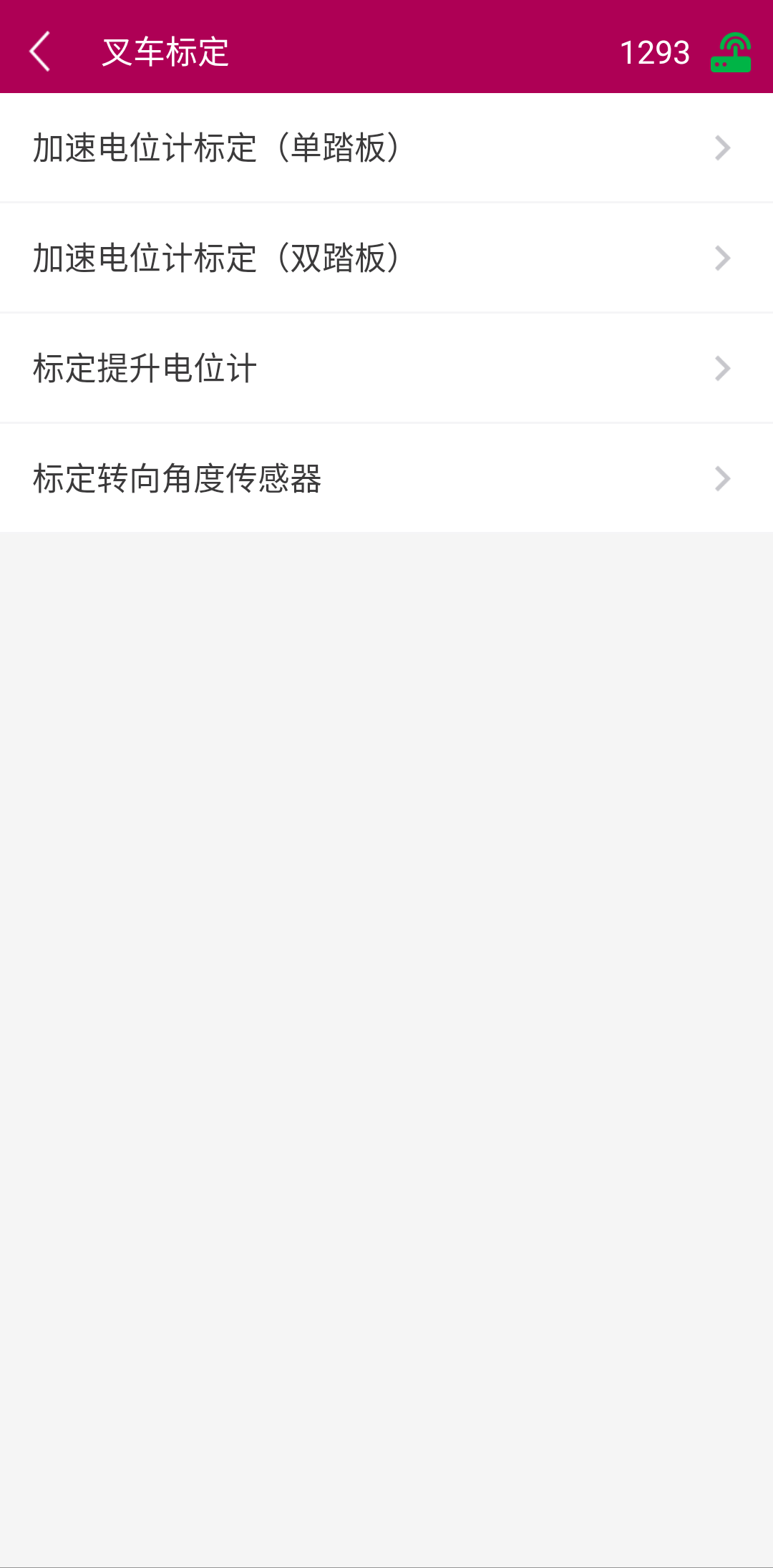Open 加速电位计标定（双踏板）
Screen dimensions: 773x1568
[386, 258]
